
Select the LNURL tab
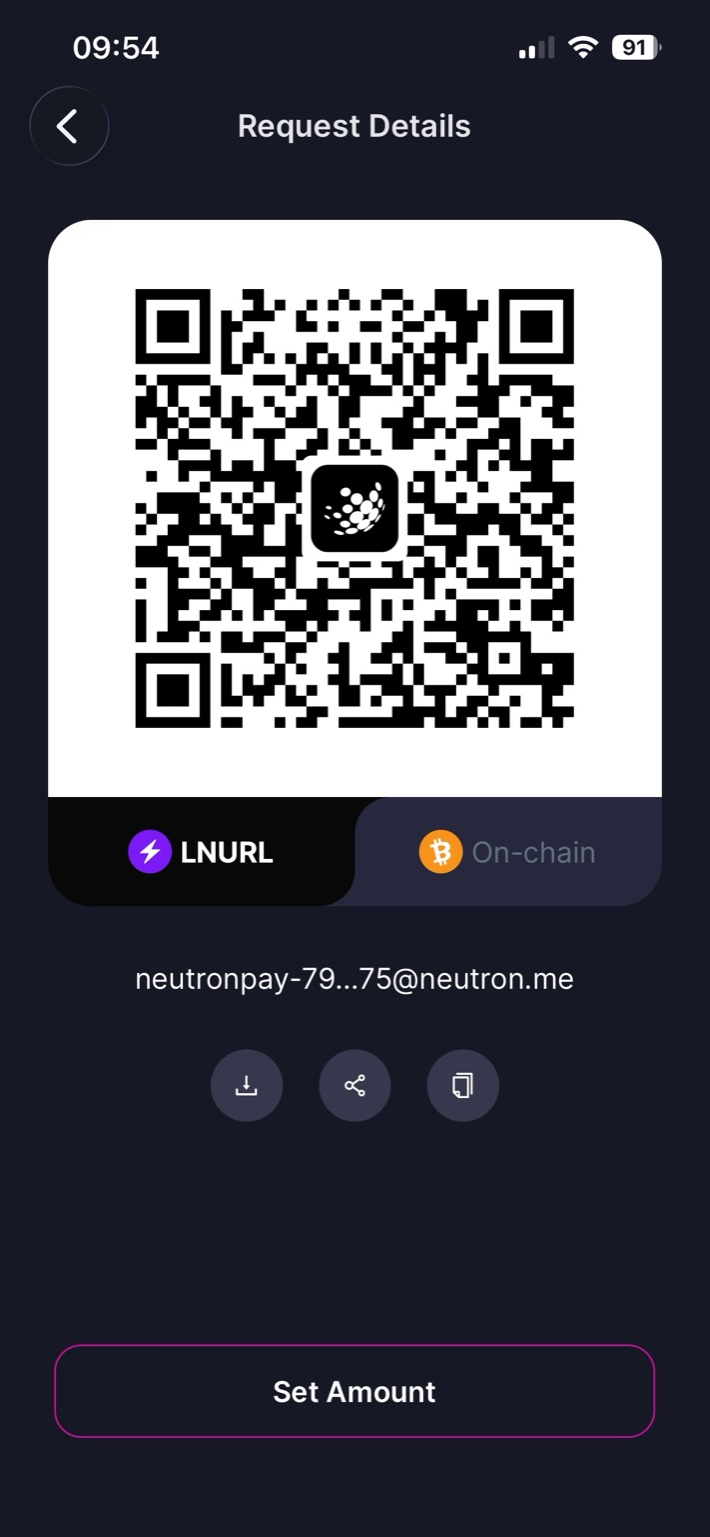click(x=202, y=852)
